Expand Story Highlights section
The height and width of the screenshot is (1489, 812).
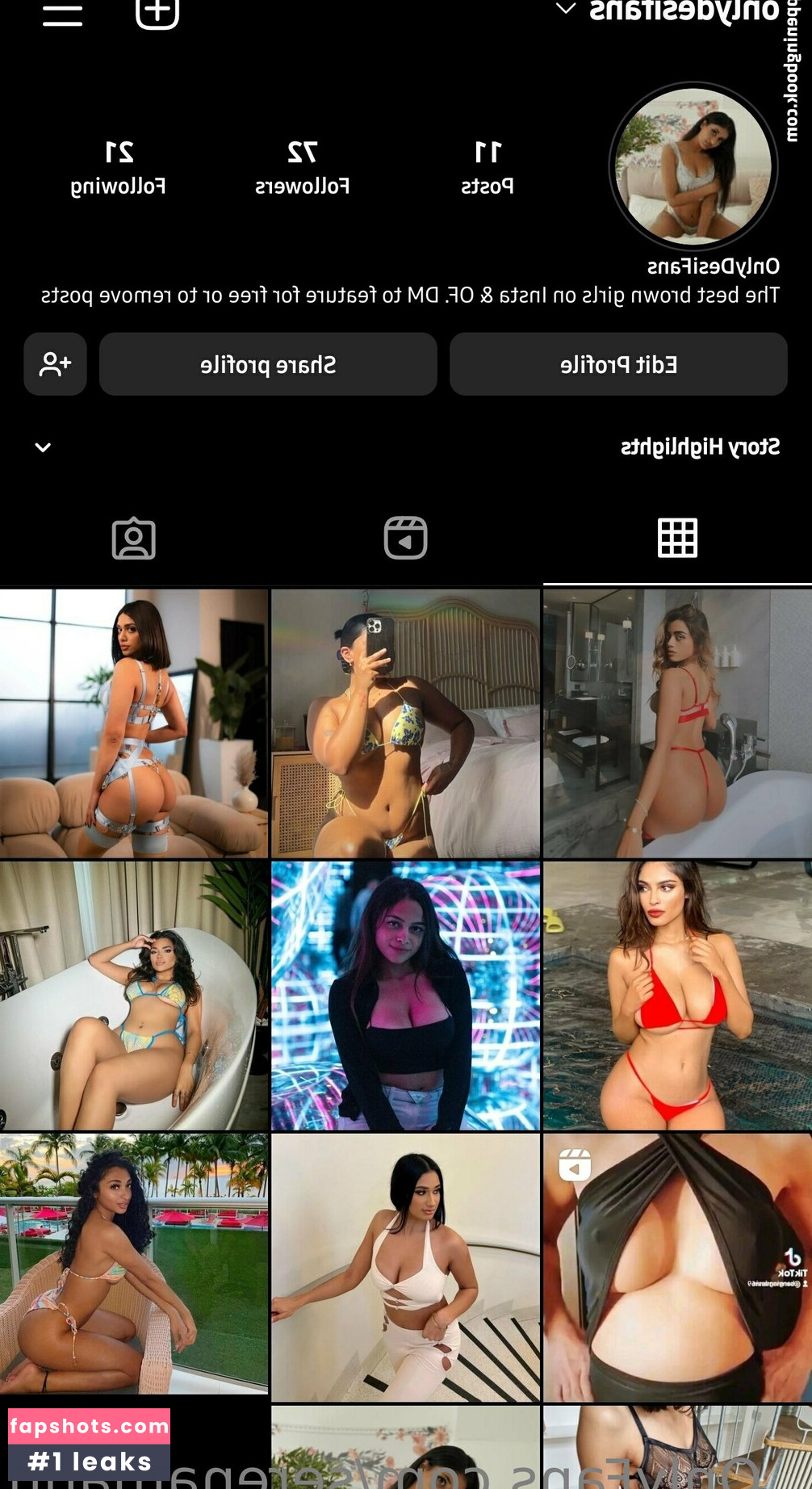click(44, 447)
